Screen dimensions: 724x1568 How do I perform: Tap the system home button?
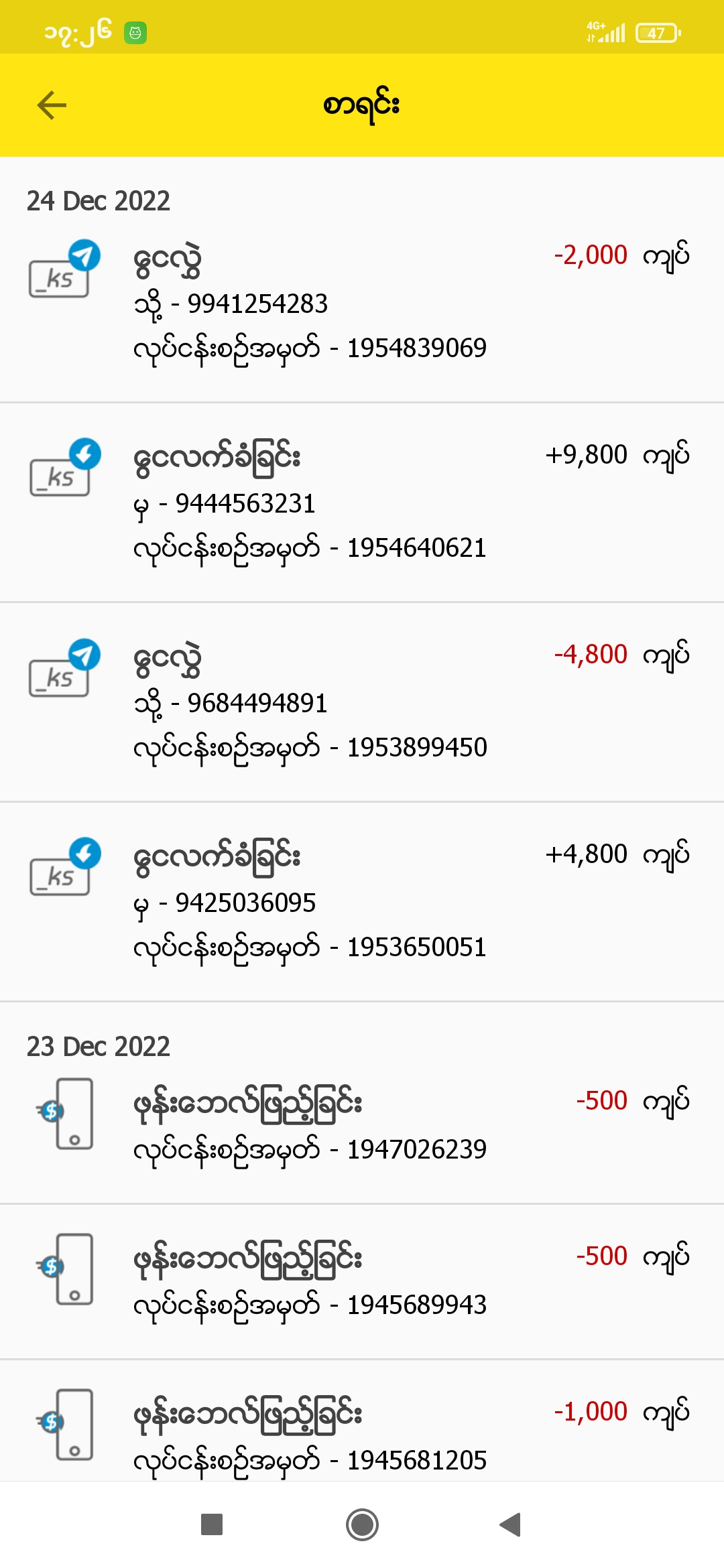pyautogui.click(x=362, y=1524)
